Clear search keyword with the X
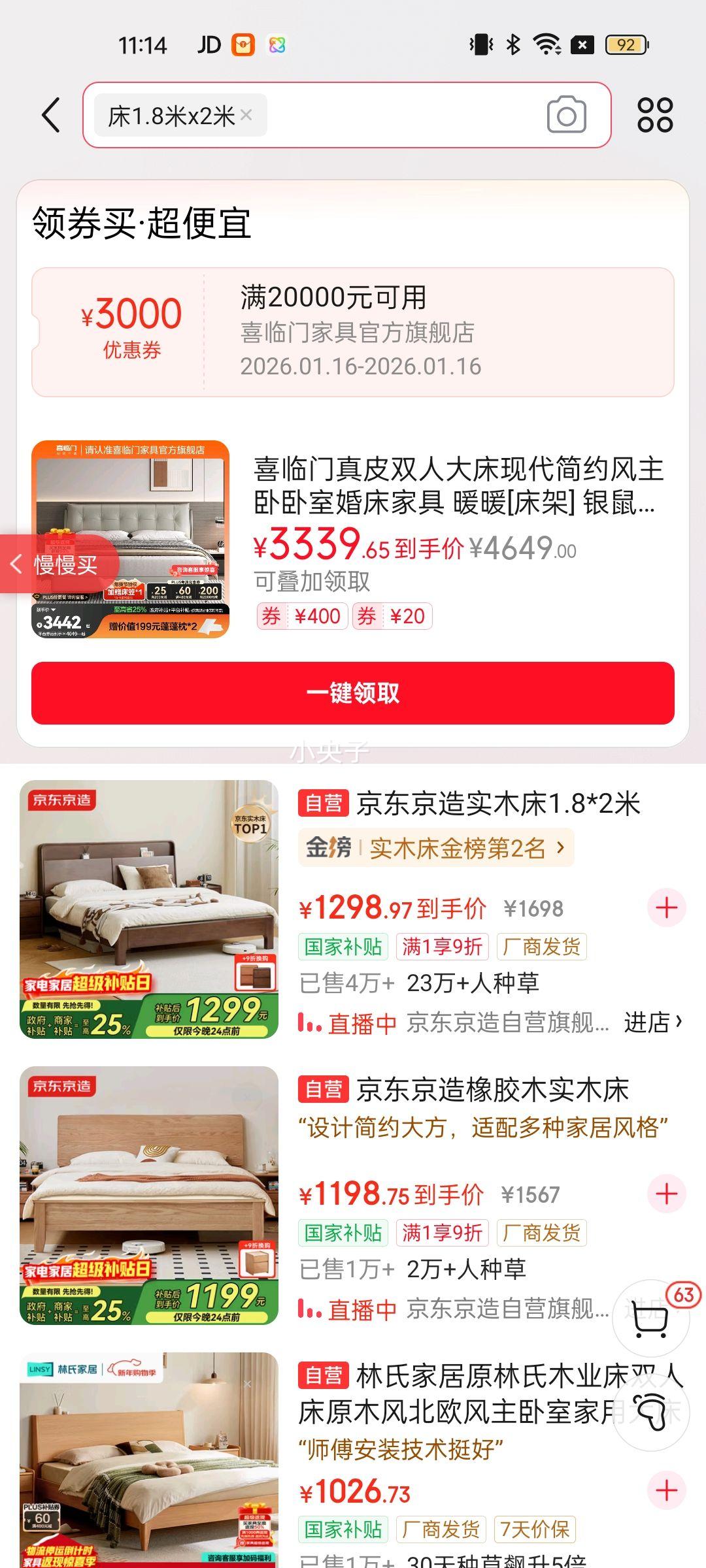This screenshot has width=706, height=1568. 247,115
